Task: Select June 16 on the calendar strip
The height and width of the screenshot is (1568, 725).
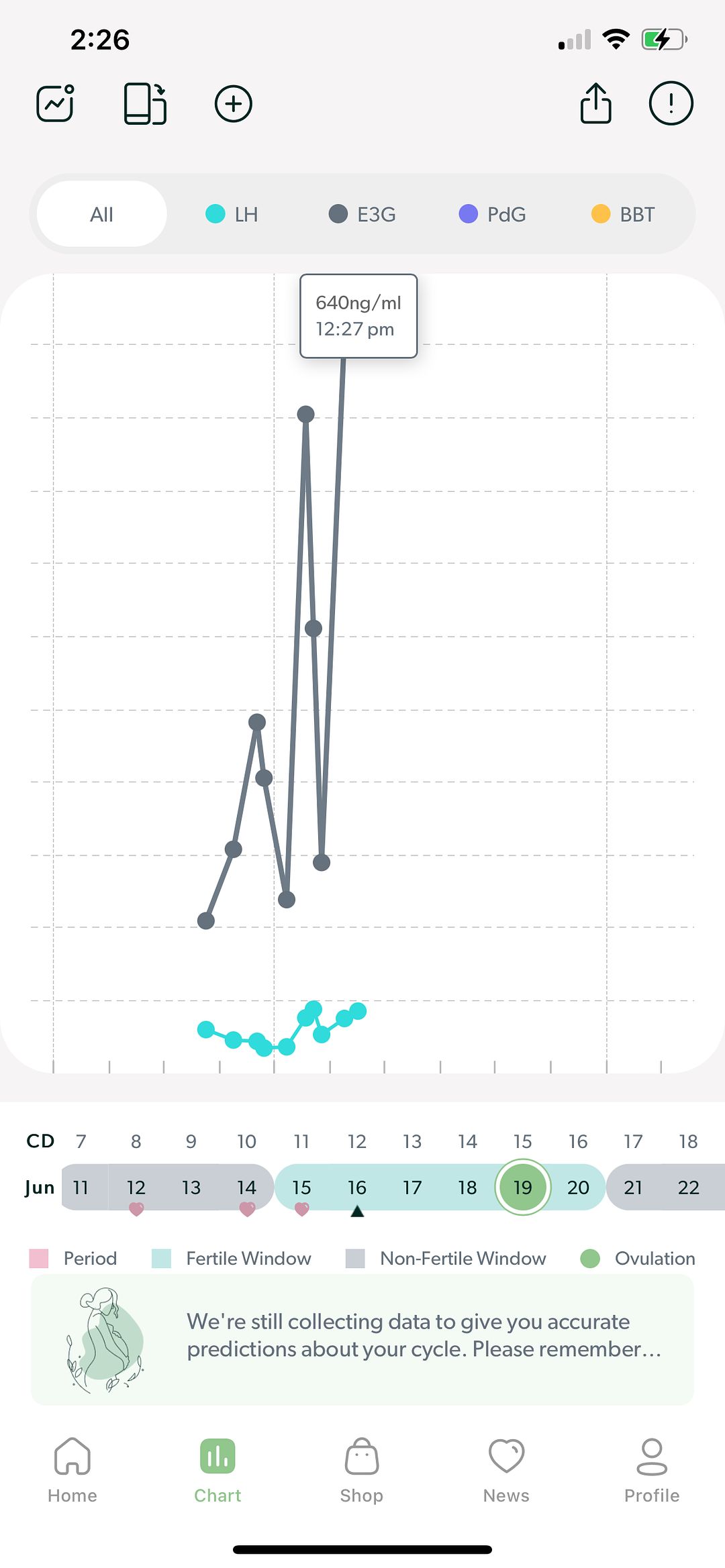Action: [x=357, y=1187]
